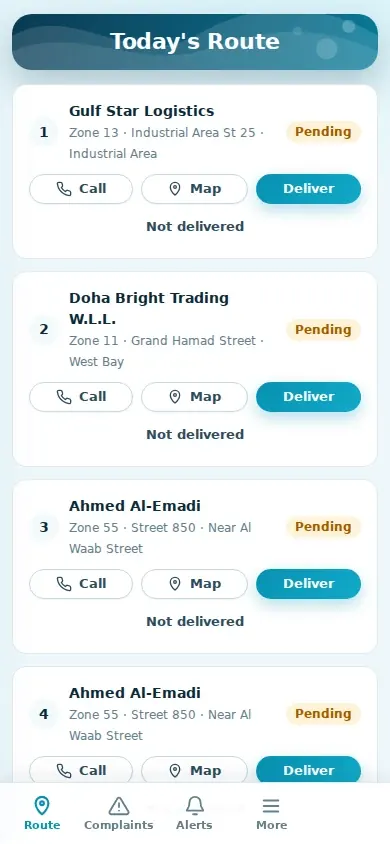Deliver to Gulf Star Logistics
Image resolution: width=390 pixels, height=844 pixels.
point(308,189)
